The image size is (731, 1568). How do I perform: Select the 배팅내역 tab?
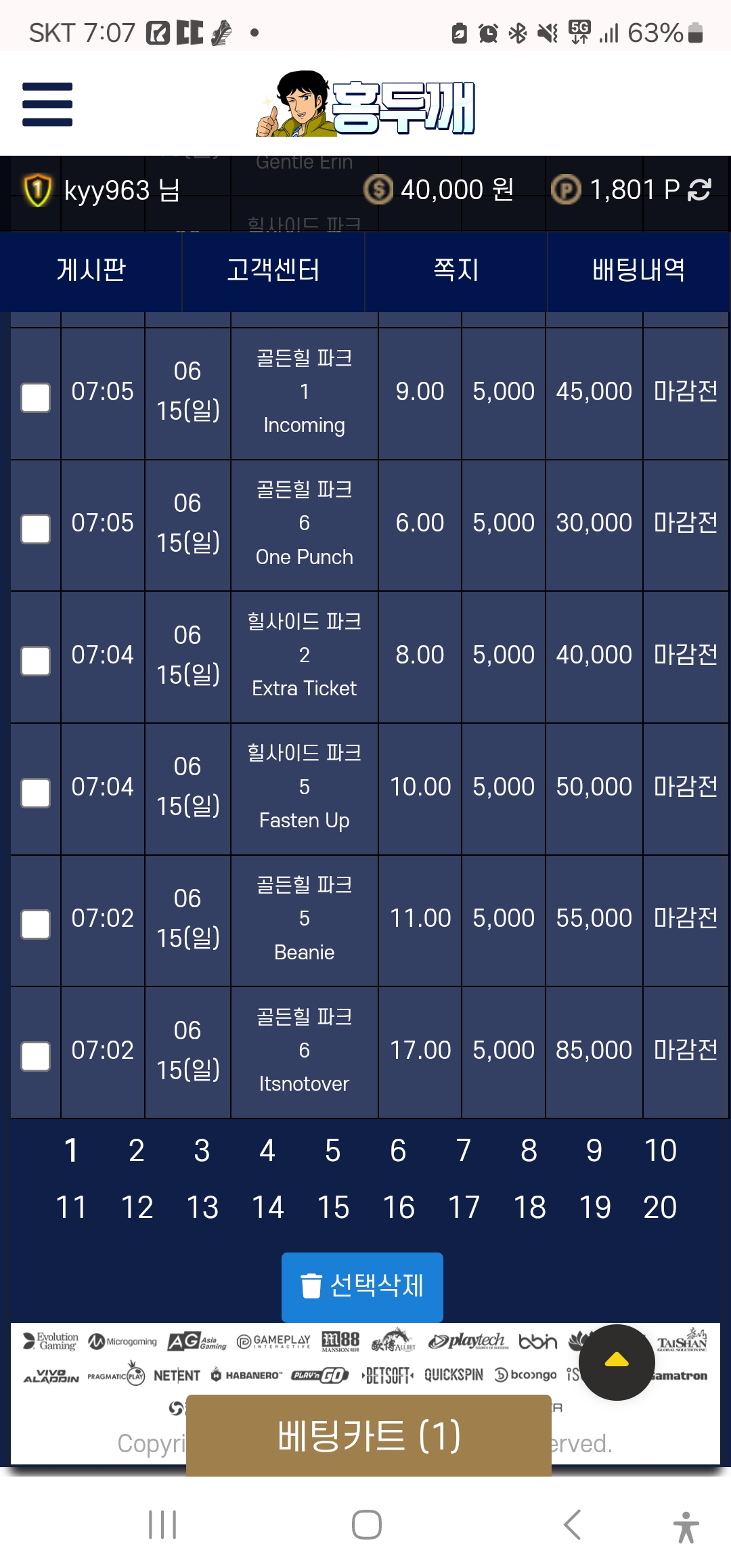click(639, 270)
